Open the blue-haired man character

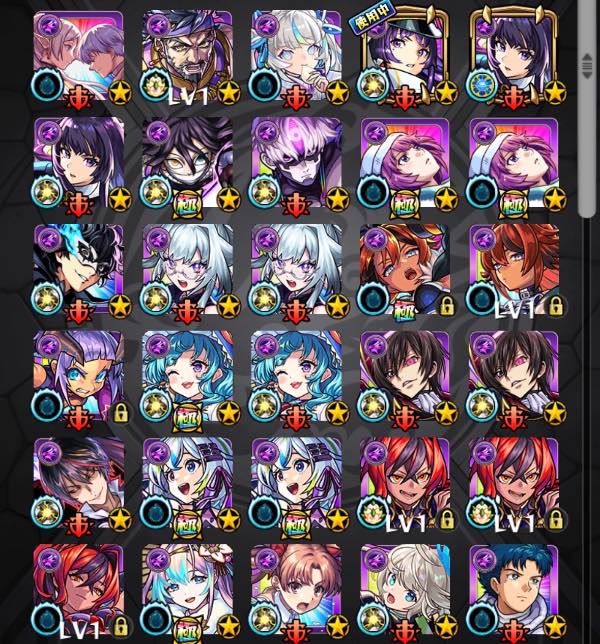coord(513,590)
